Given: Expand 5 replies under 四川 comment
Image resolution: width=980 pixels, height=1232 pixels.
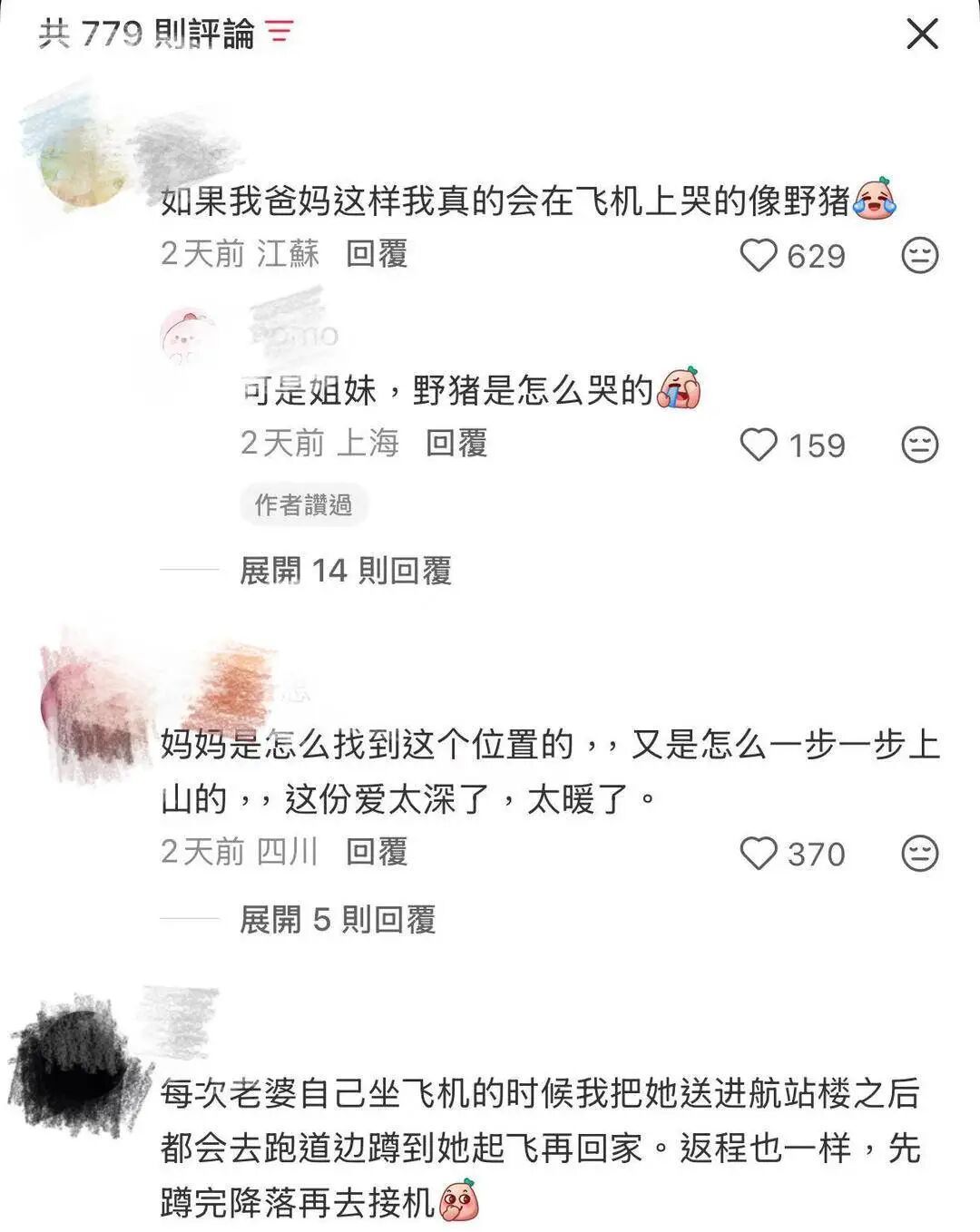Looking at the screenshot, I should tap(337, 920).
